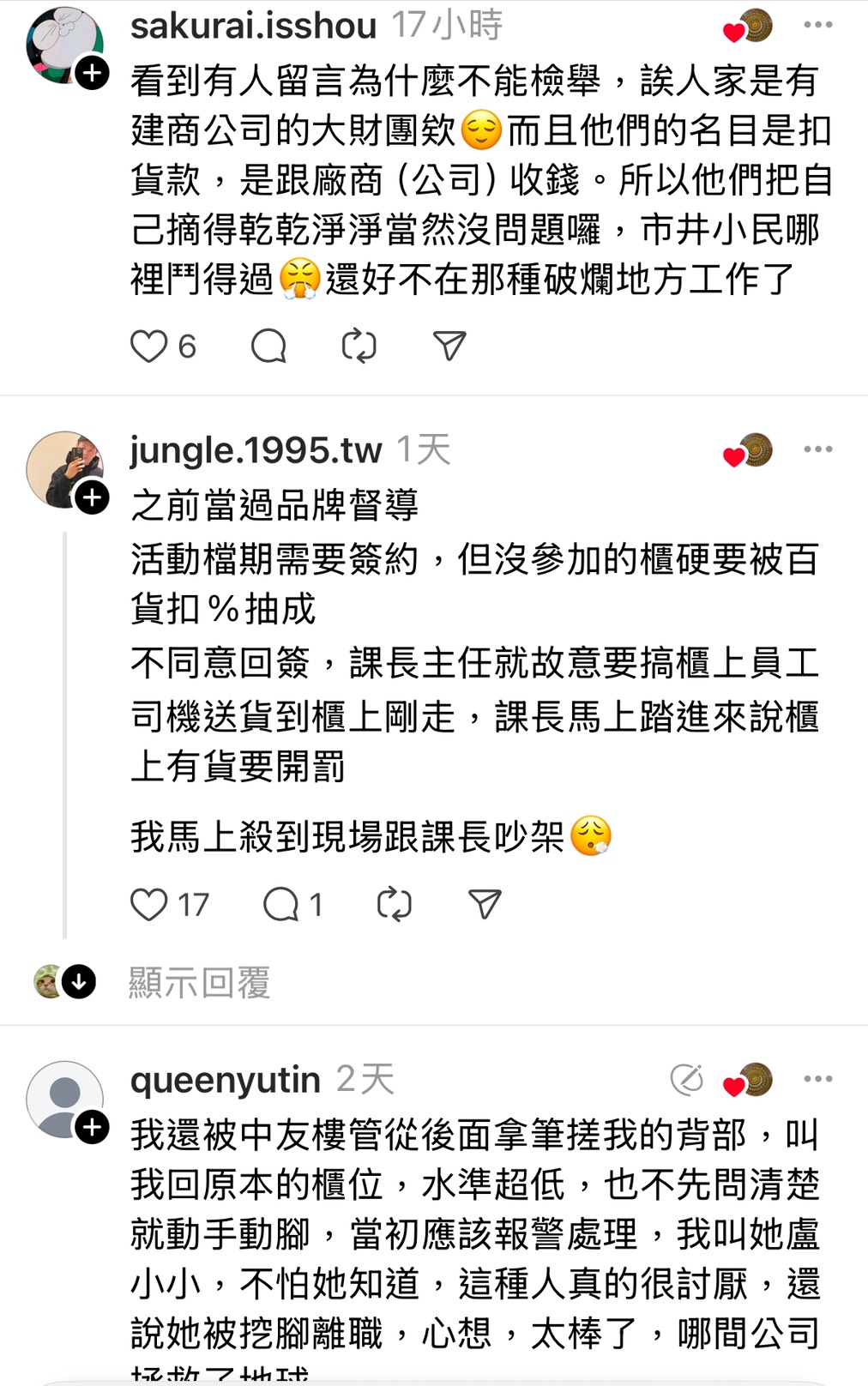
Task: Open overflow menu on sakurai.isshou's comment
Action: coord(817,25)
